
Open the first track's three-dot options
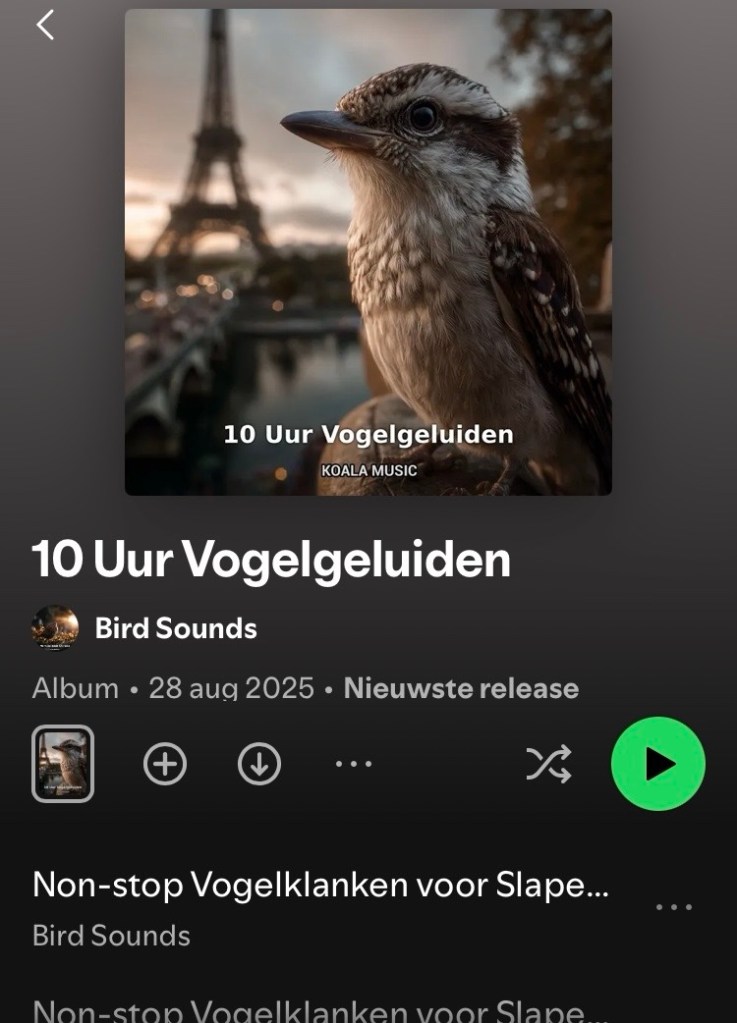(673, 907)
